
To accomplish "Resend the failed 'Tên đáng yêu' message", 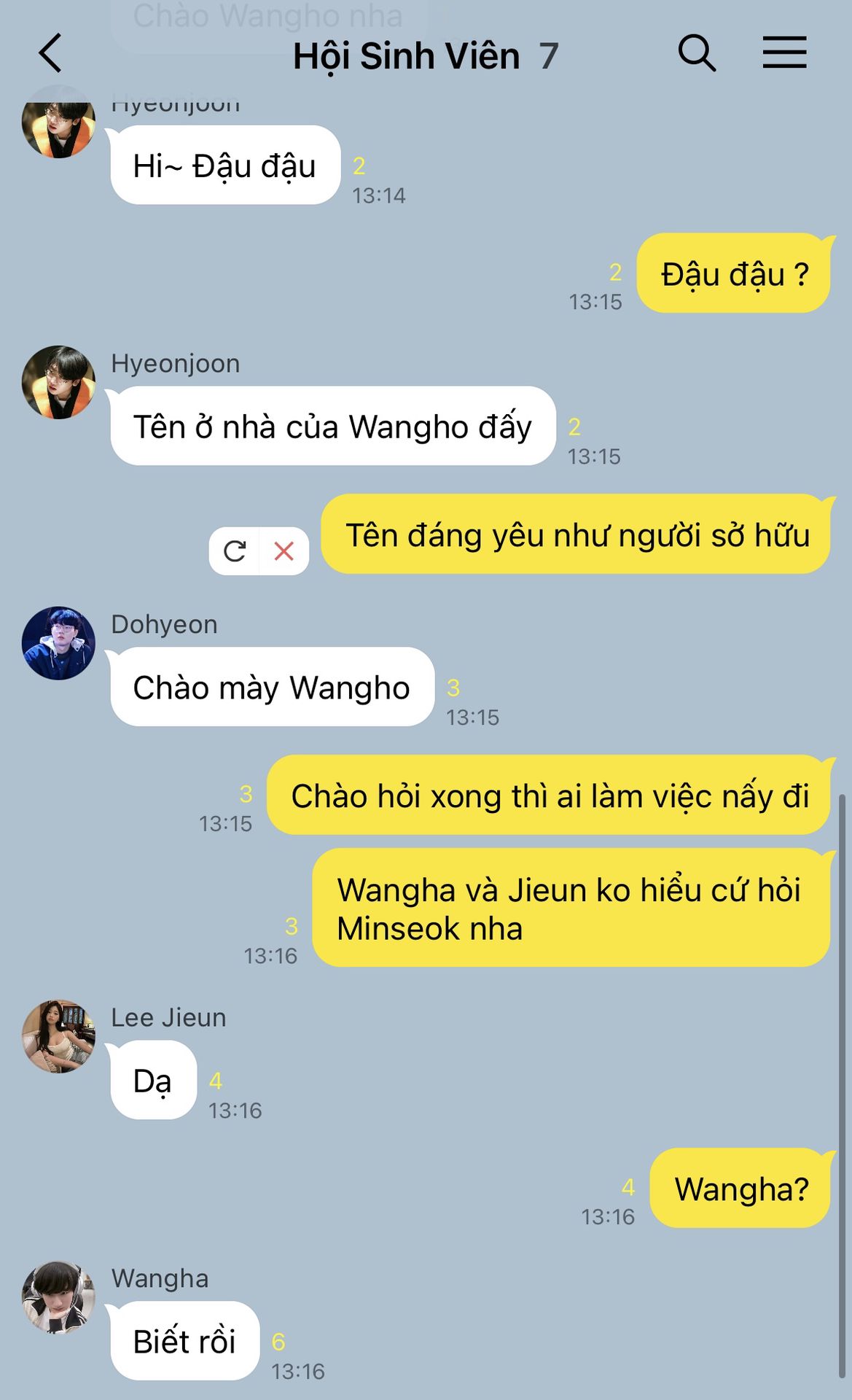I will tap(235, 551).
